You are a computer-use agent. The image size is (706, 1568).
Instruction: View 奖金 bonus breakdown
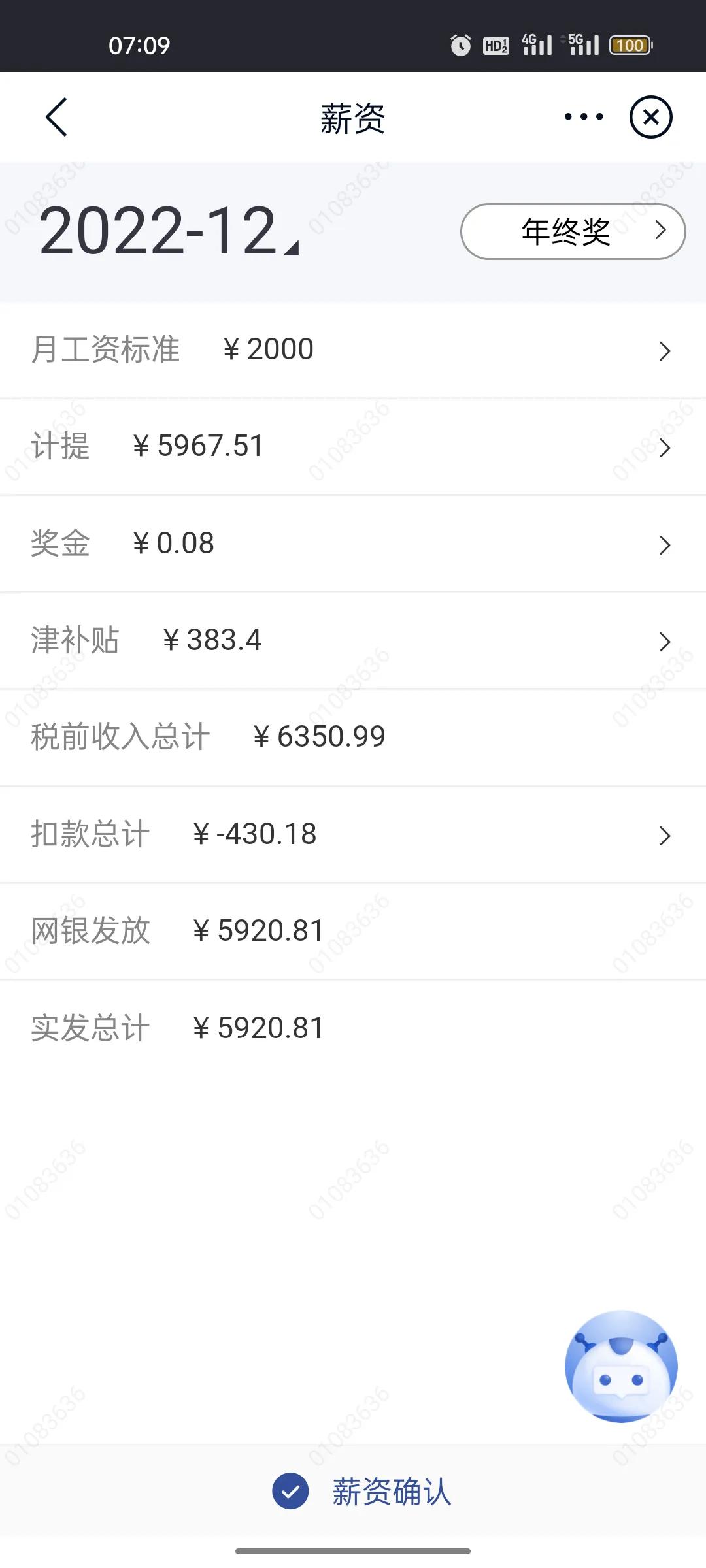click(x=353, y=544)
